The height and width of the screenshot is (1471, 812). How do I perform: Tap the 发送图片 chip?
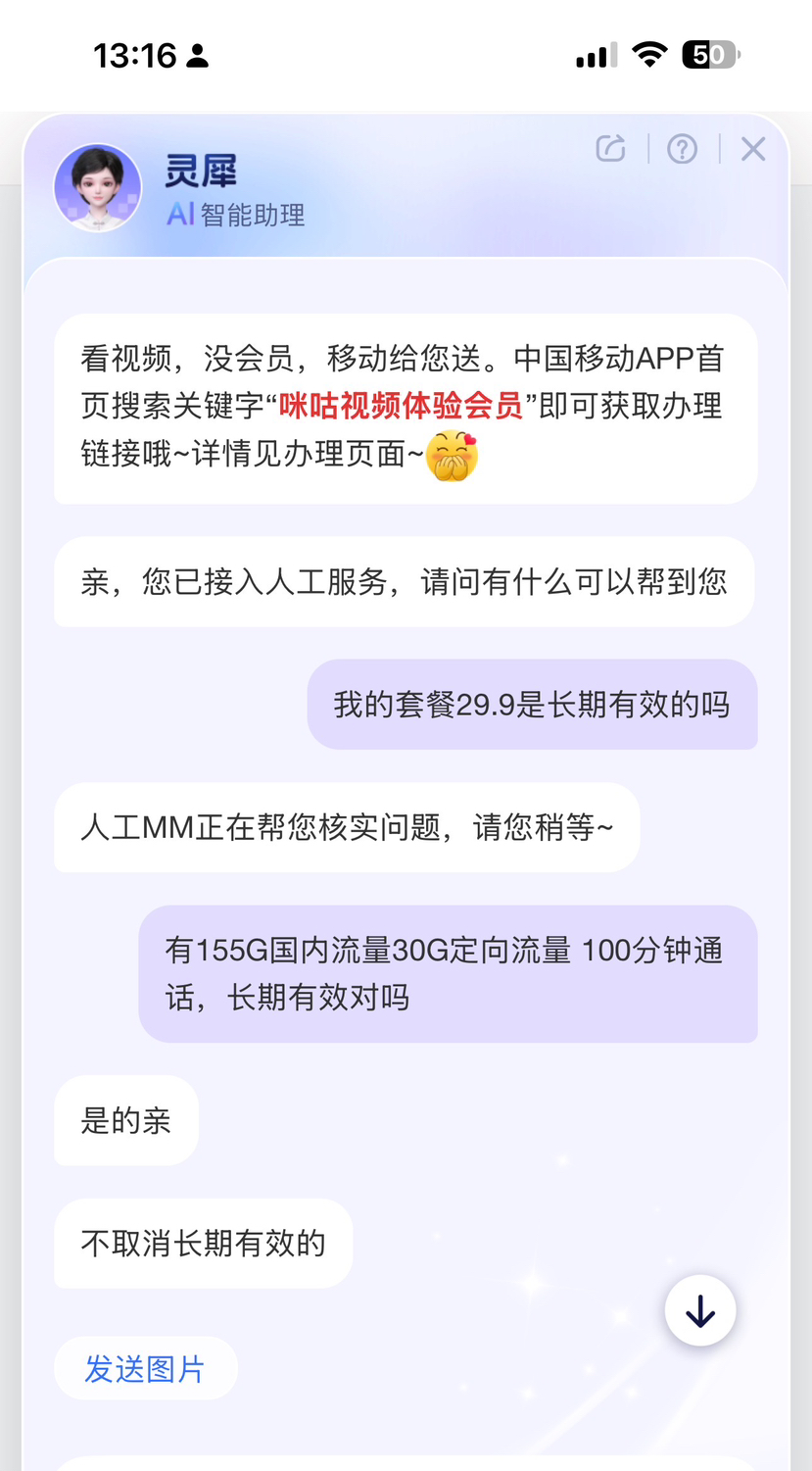click(x=145, y=1368)
